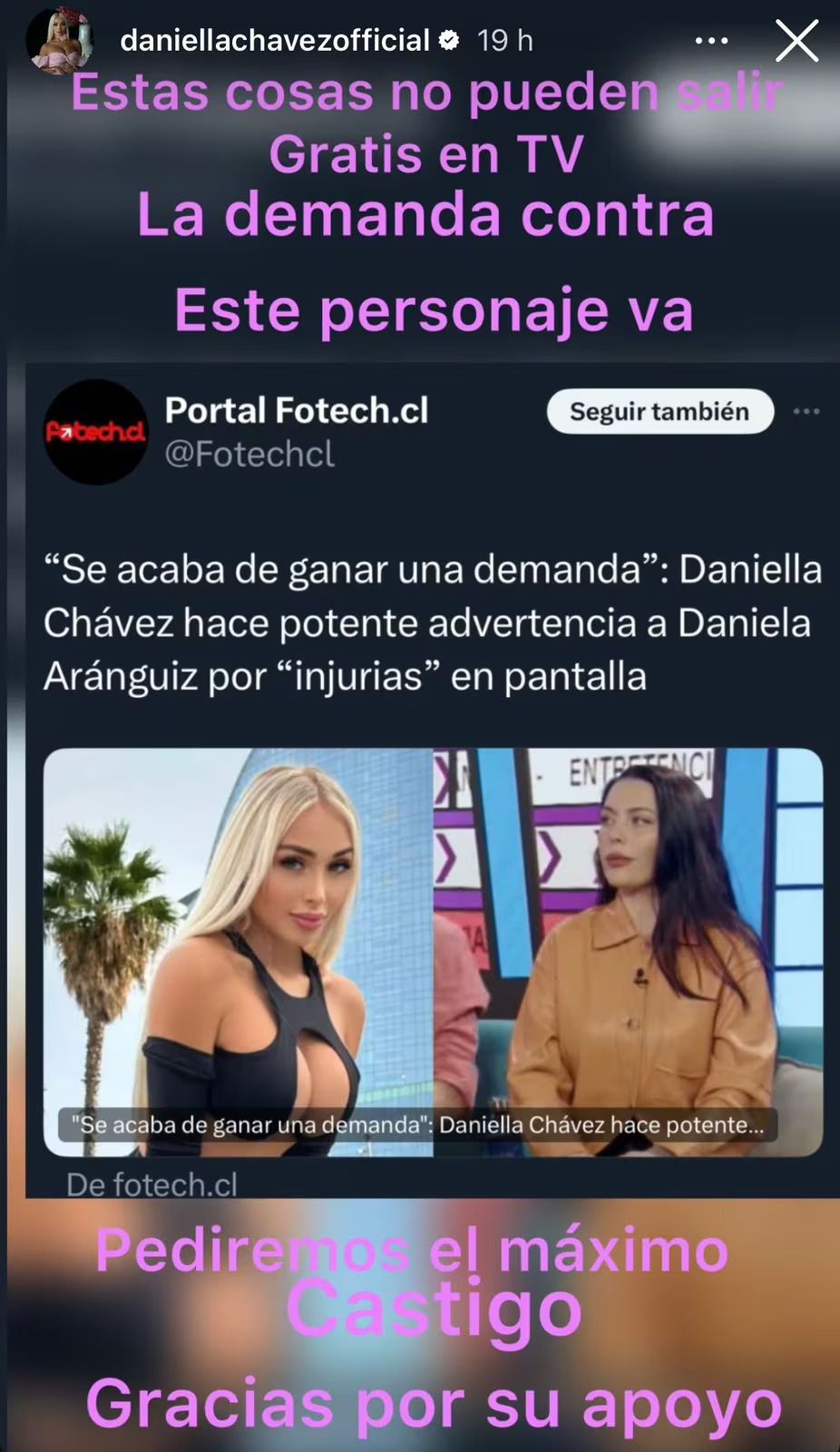Open the story options menu

[711, 41]
